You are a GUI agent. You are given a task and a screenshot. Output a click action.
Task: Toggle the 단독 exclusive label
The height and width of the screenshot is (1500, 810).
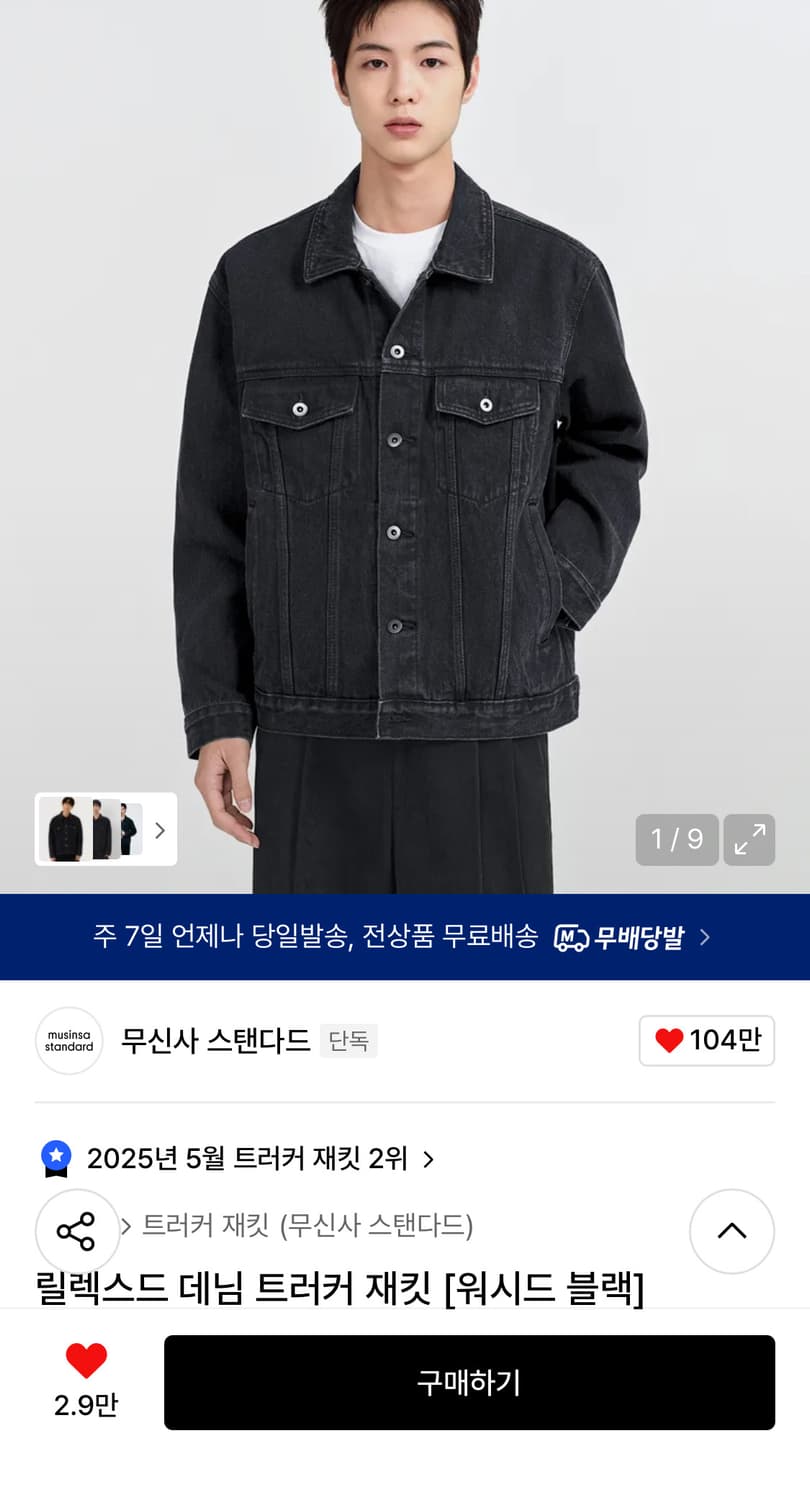click(347, 1041)
